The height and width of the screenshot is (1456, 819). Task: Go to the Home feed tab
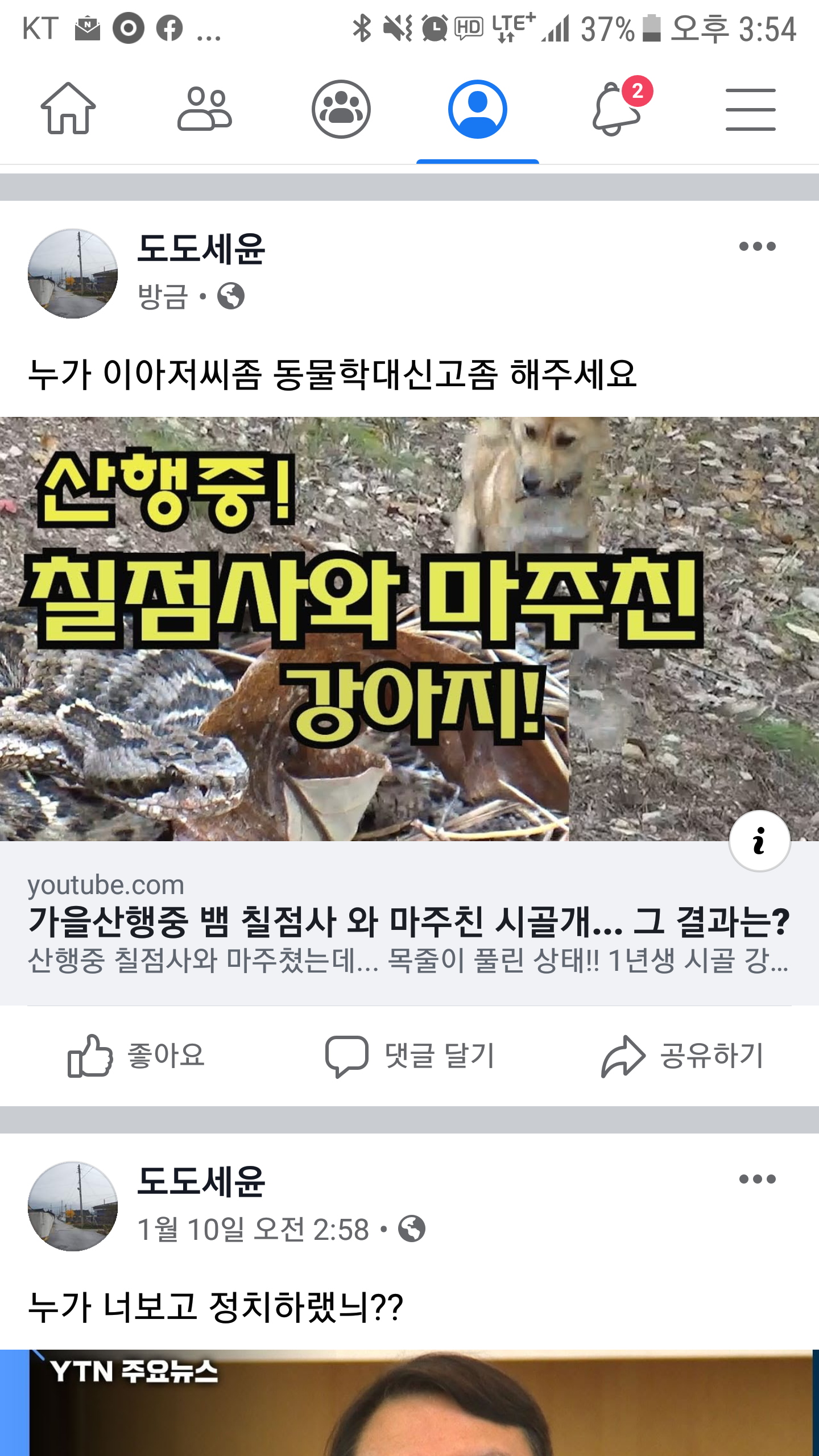point(68,109)
